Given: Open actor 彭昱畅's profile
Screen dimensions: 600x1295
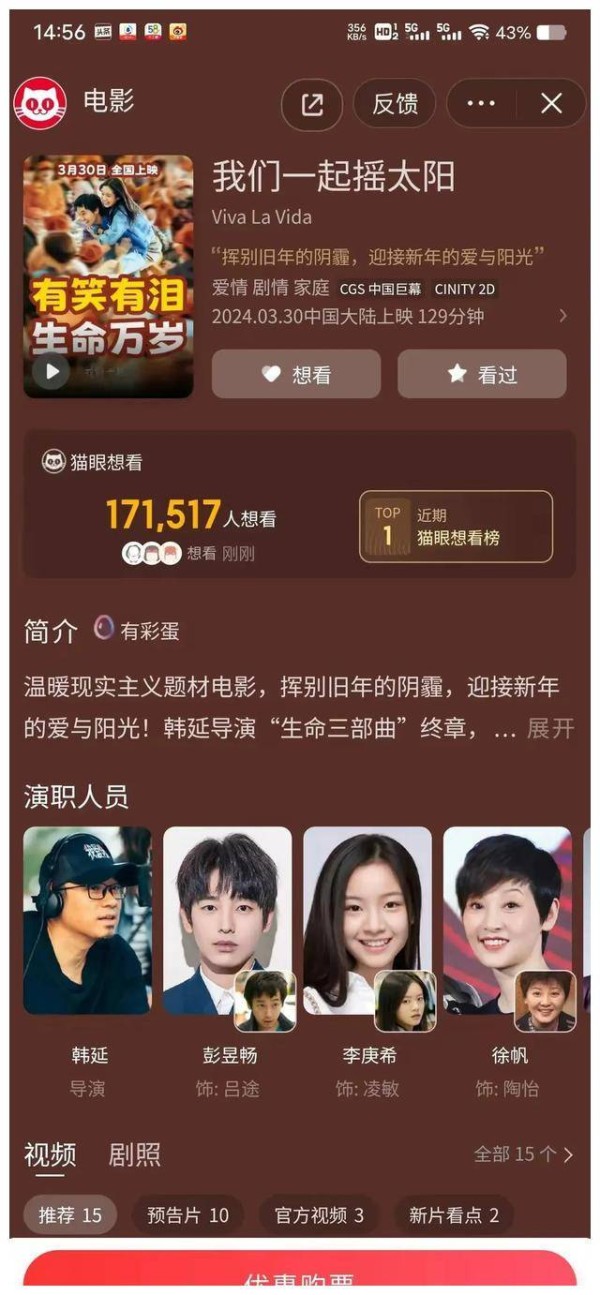Looking at the screenshot, I should pyautogui.click(x=229, y=962).
